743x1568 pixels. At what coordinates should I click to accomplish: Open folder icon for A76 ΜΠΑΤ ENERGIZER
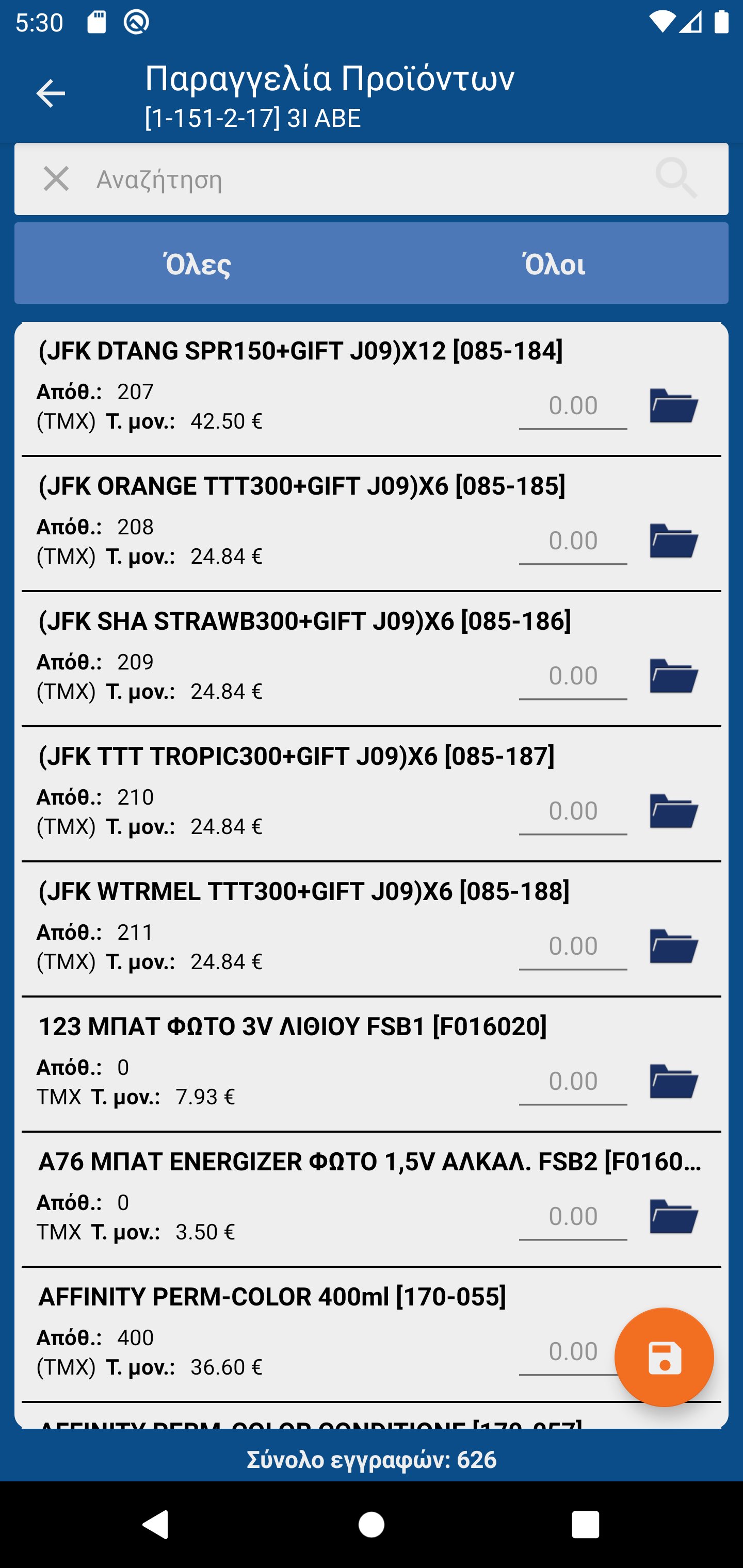(673, 1216)
